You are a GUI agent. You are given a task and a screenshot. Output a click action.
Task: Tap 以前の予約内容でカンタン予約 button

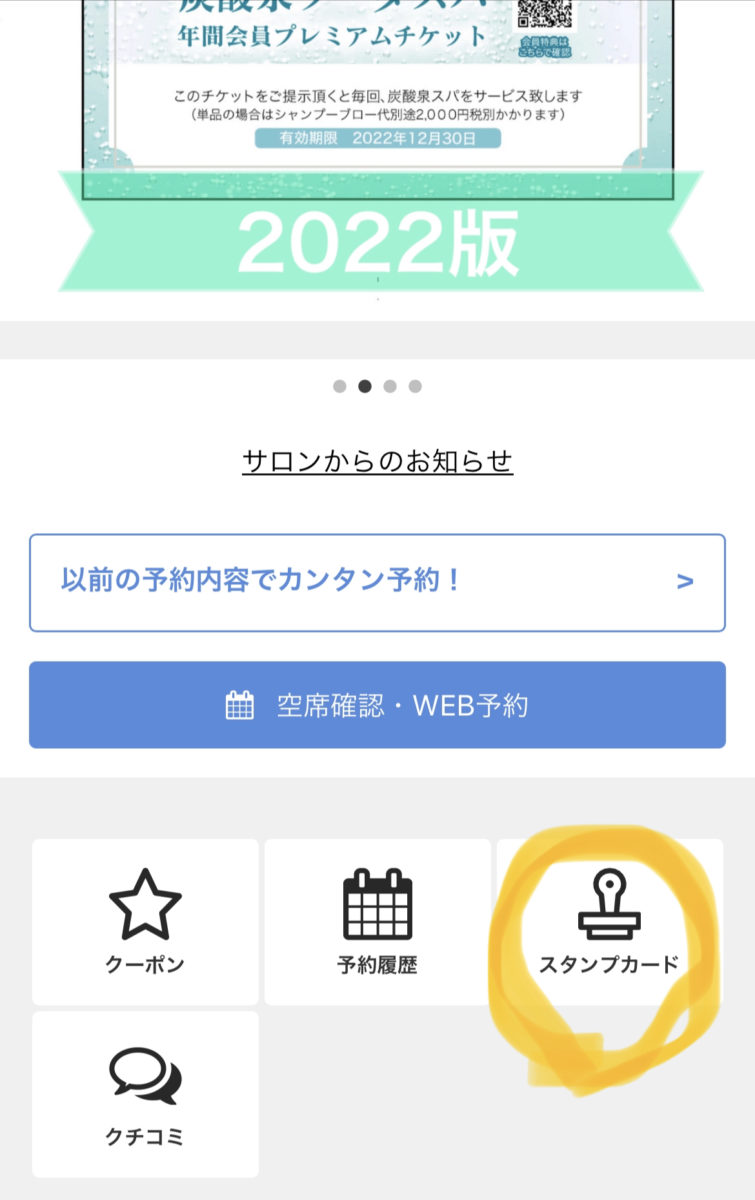pyautogui.click(x=377, y=582)
